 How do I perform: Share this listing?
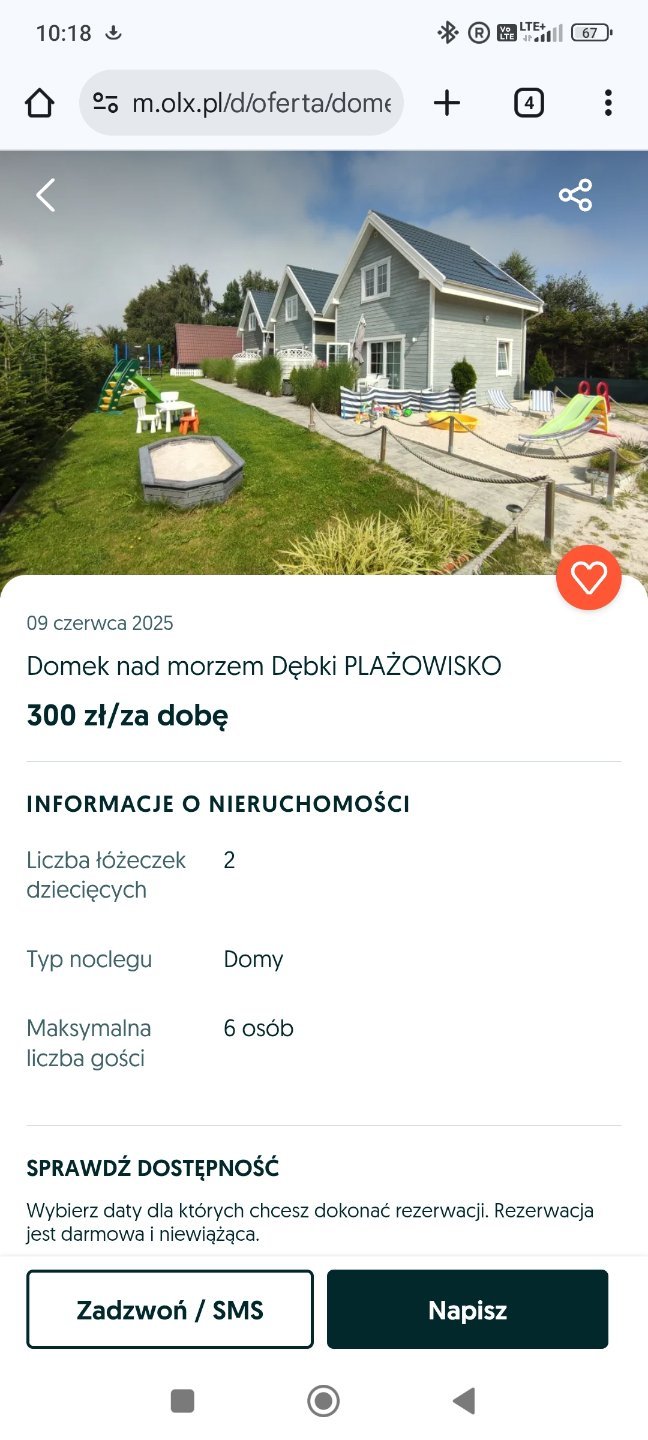[575, 195]
